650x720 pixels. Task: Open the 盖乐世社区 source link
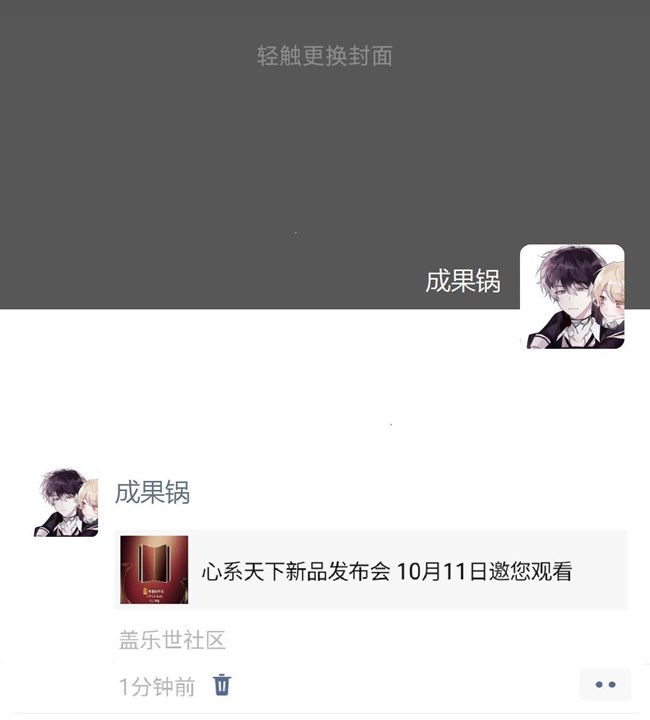[x=172, y=640]
